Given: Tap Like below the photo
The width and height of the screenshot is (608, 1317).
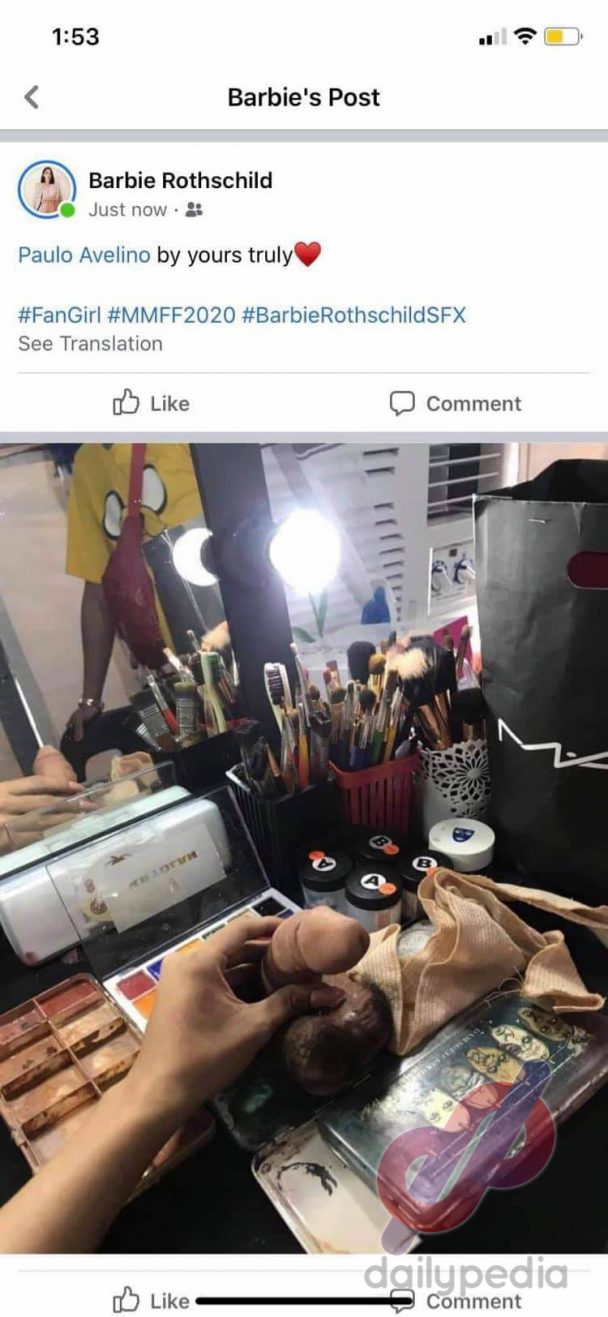Looking at the screenshot, I should coord(151,1300).
